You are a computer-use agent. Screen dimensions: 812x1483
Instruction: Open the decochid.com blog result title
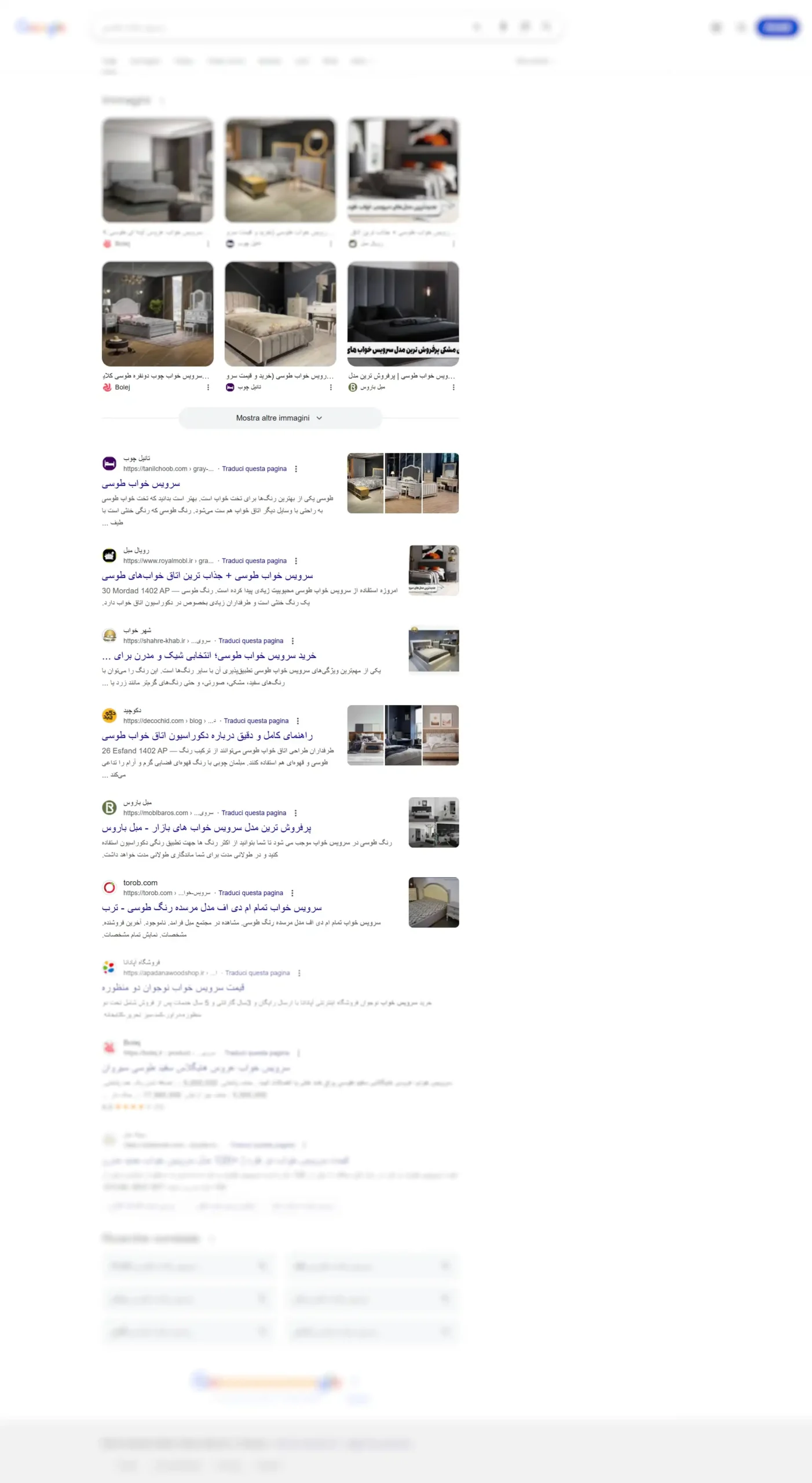pyautogui.click(x=207, y=735)
